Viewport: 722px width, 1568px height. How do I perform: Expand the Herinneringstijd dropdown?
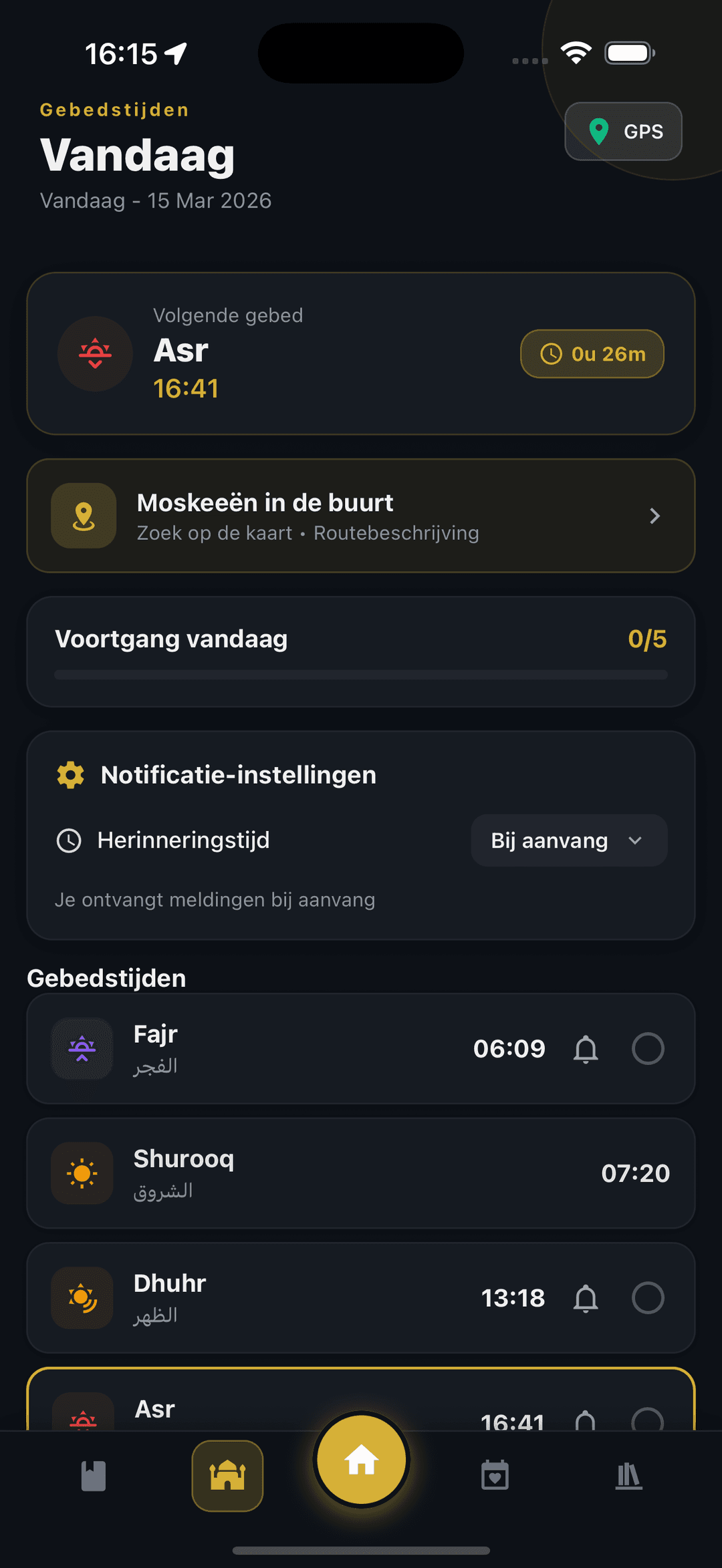pyautogui.click(x=568, y=840)
